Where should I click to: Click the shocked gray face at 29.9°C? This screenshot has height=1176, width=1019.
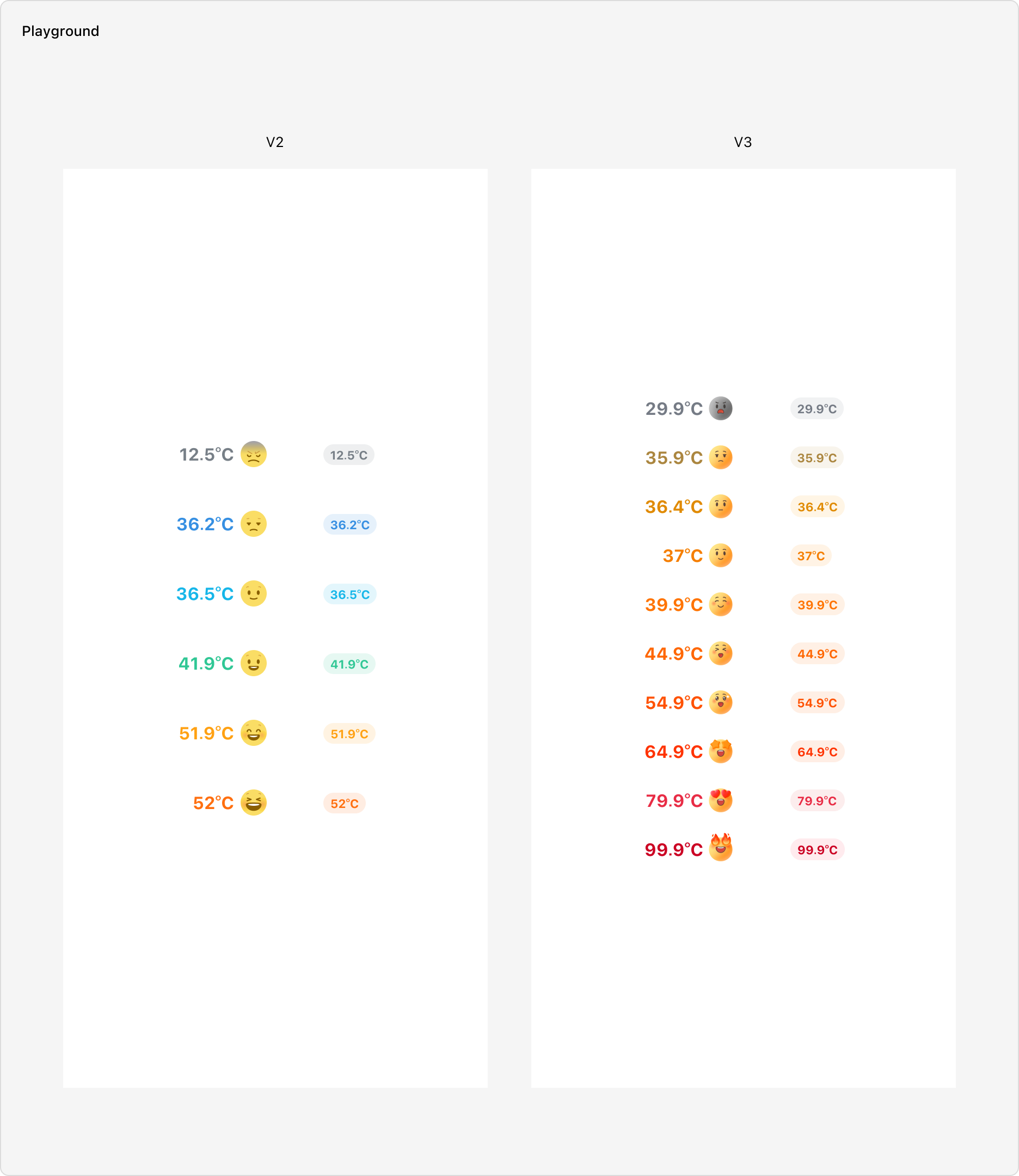(720, 408)
